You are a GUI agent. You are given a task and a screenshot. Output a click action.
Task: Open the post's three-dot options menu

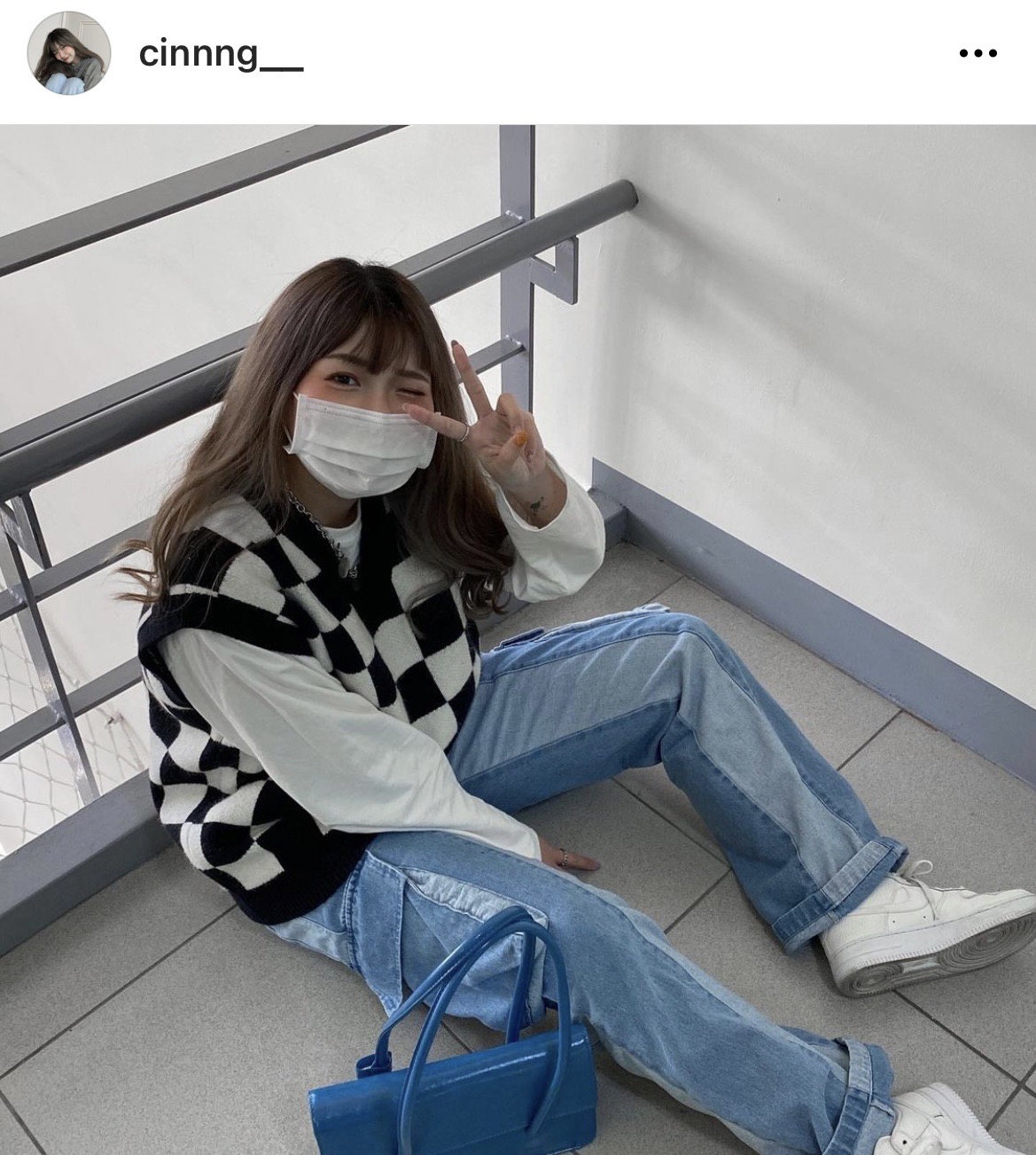click(978, 54)
